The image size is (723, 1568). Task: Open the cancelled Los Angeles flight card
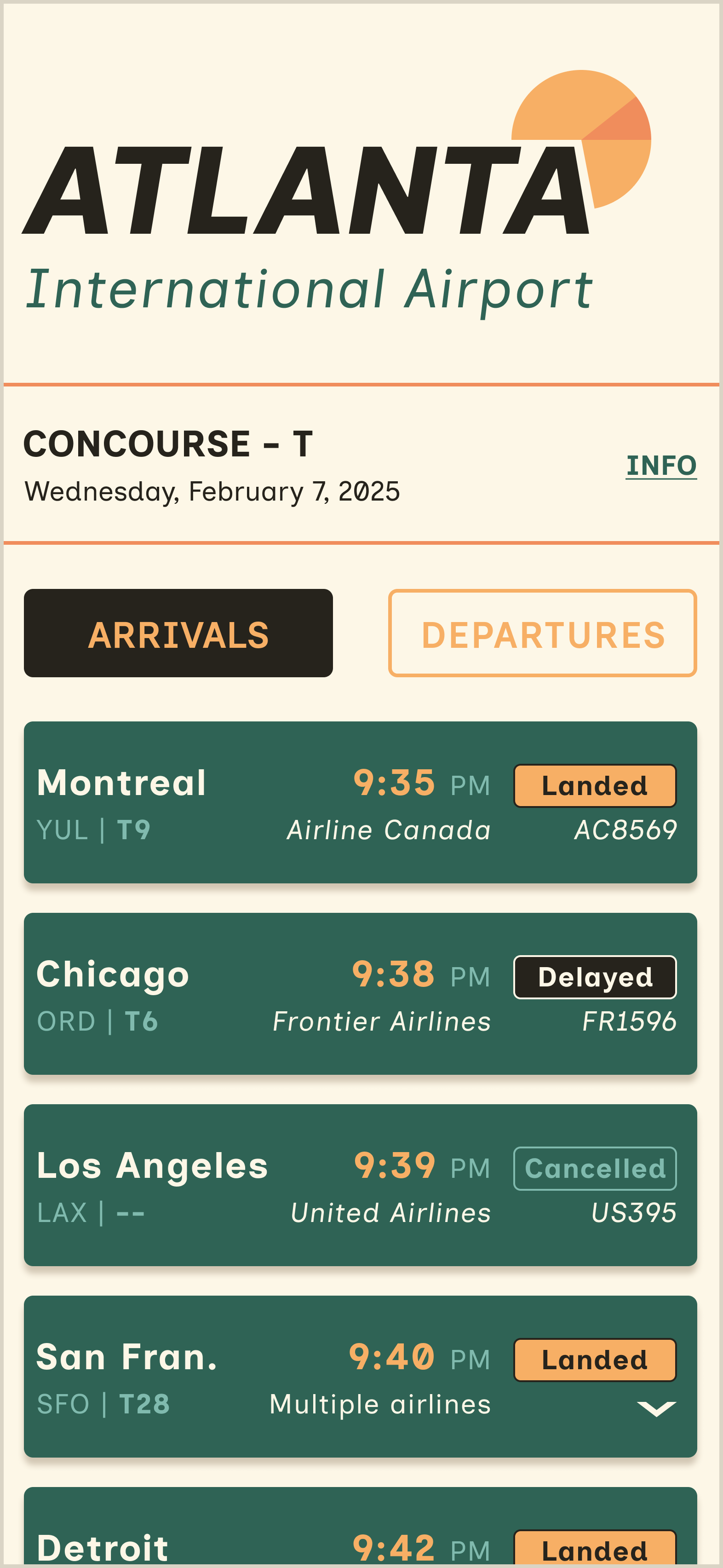click(x=360, y=1185)
